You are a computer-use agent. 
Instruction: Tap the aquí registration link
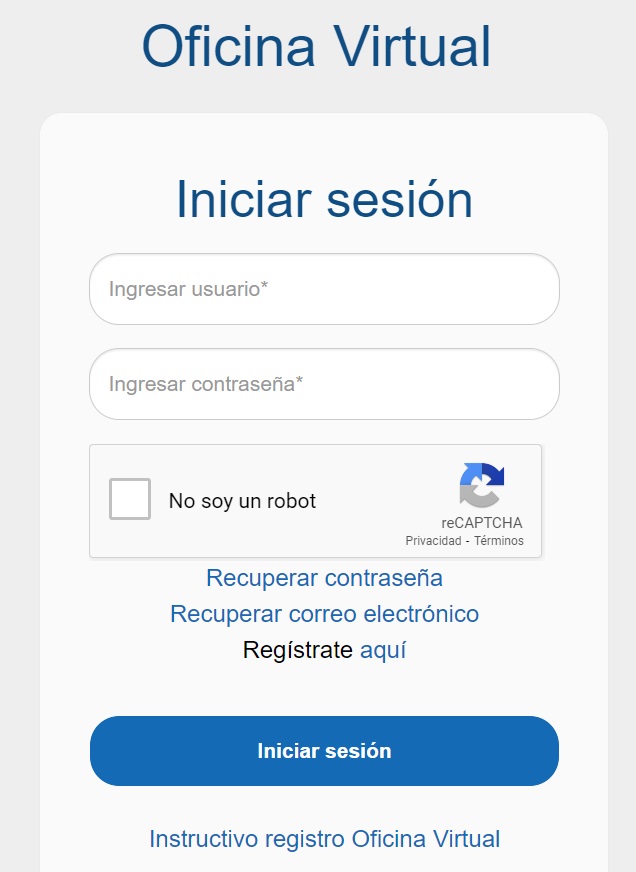tap(383, 650)
